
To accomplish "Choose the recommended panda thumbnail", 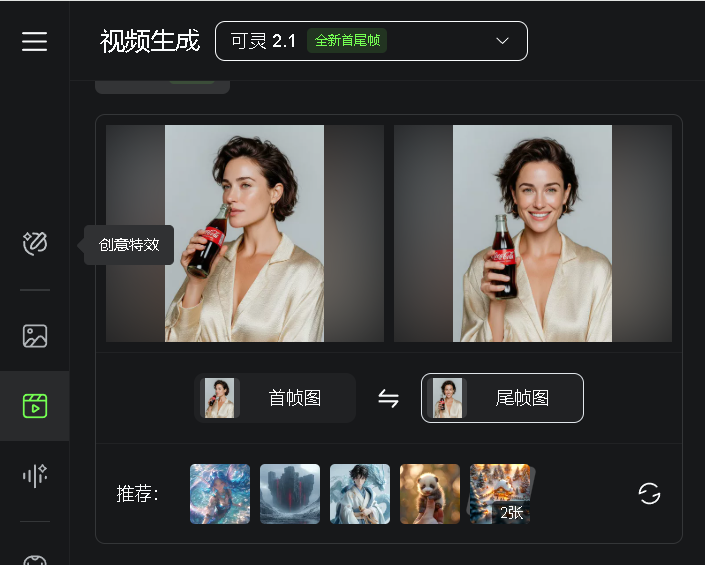I will pos(430,493).
